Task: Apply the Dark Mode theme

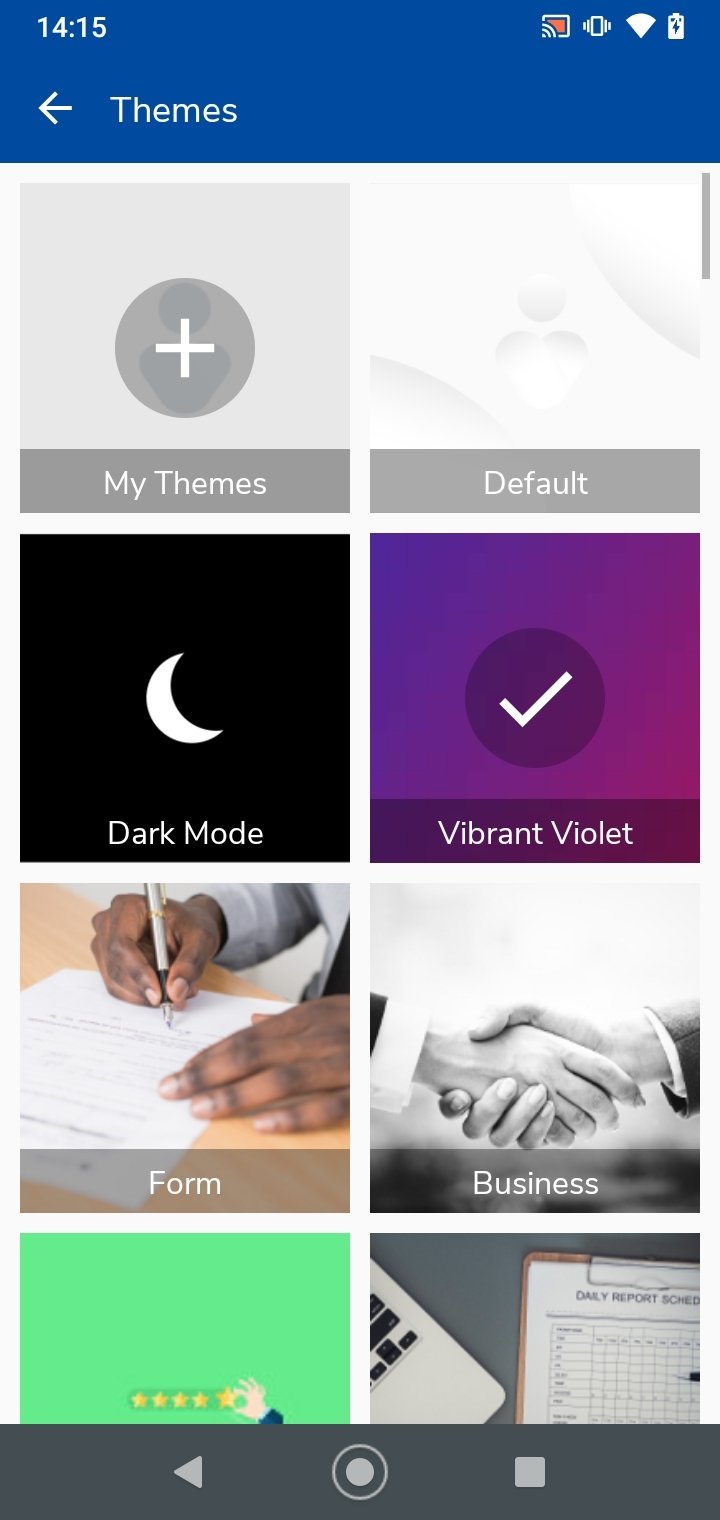Action: 185,697
